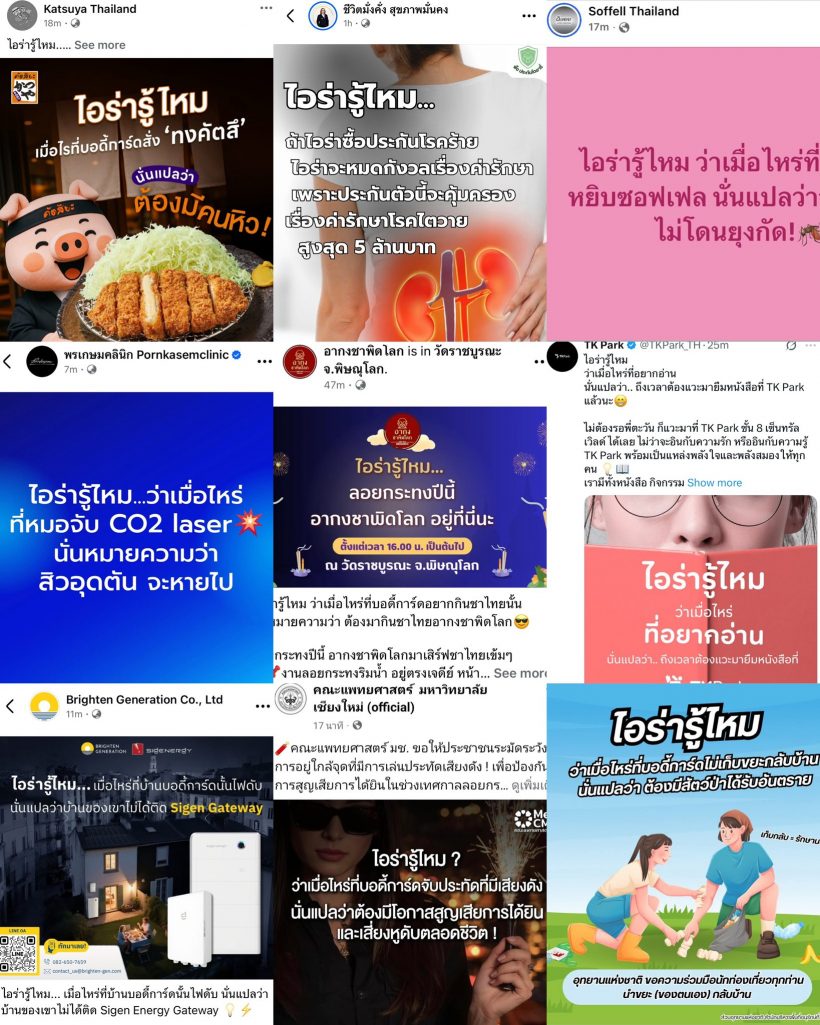Click the public audience globe icon on Soffell Thailand post

pyautogui.click(x=622, y=26)
